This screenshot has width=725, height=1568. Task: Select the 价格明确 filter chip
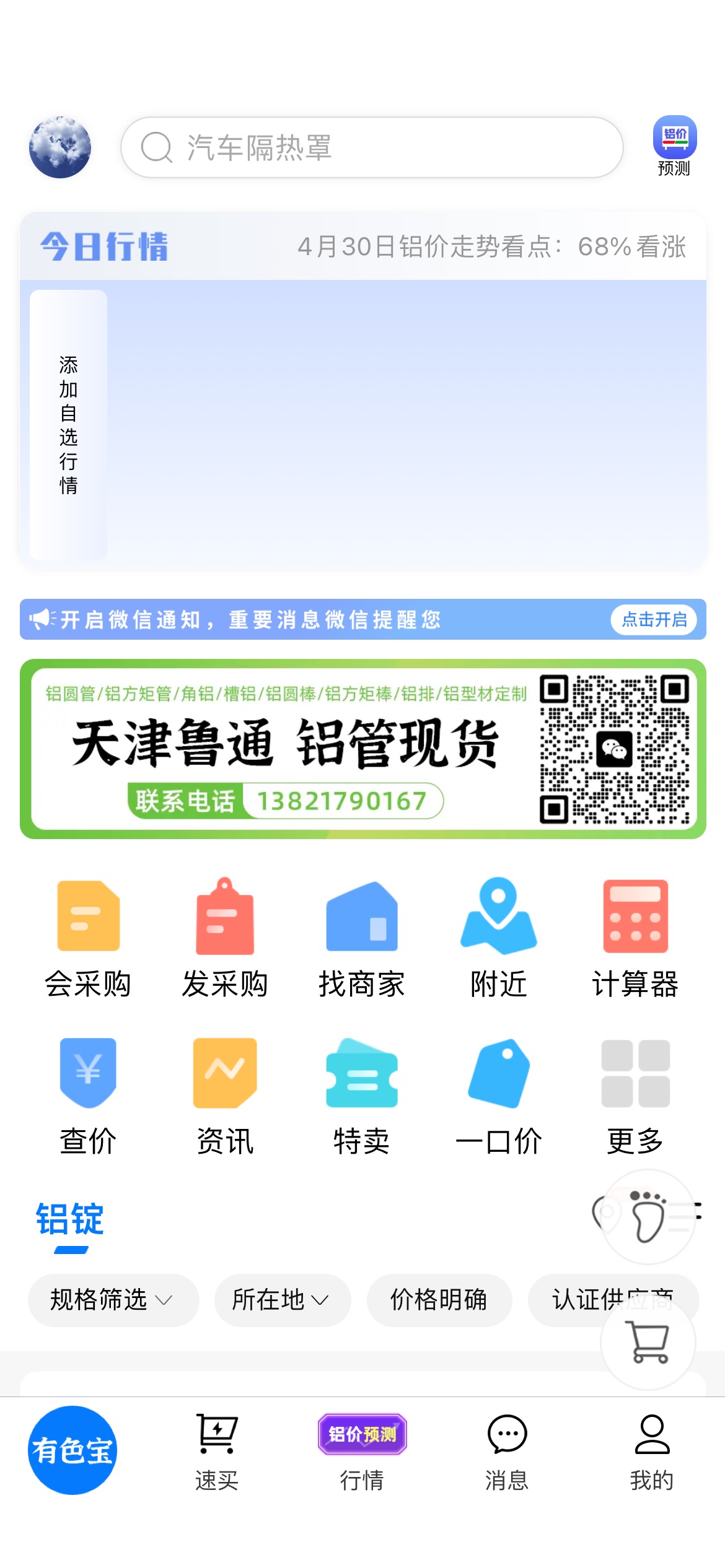(439, 1300)
